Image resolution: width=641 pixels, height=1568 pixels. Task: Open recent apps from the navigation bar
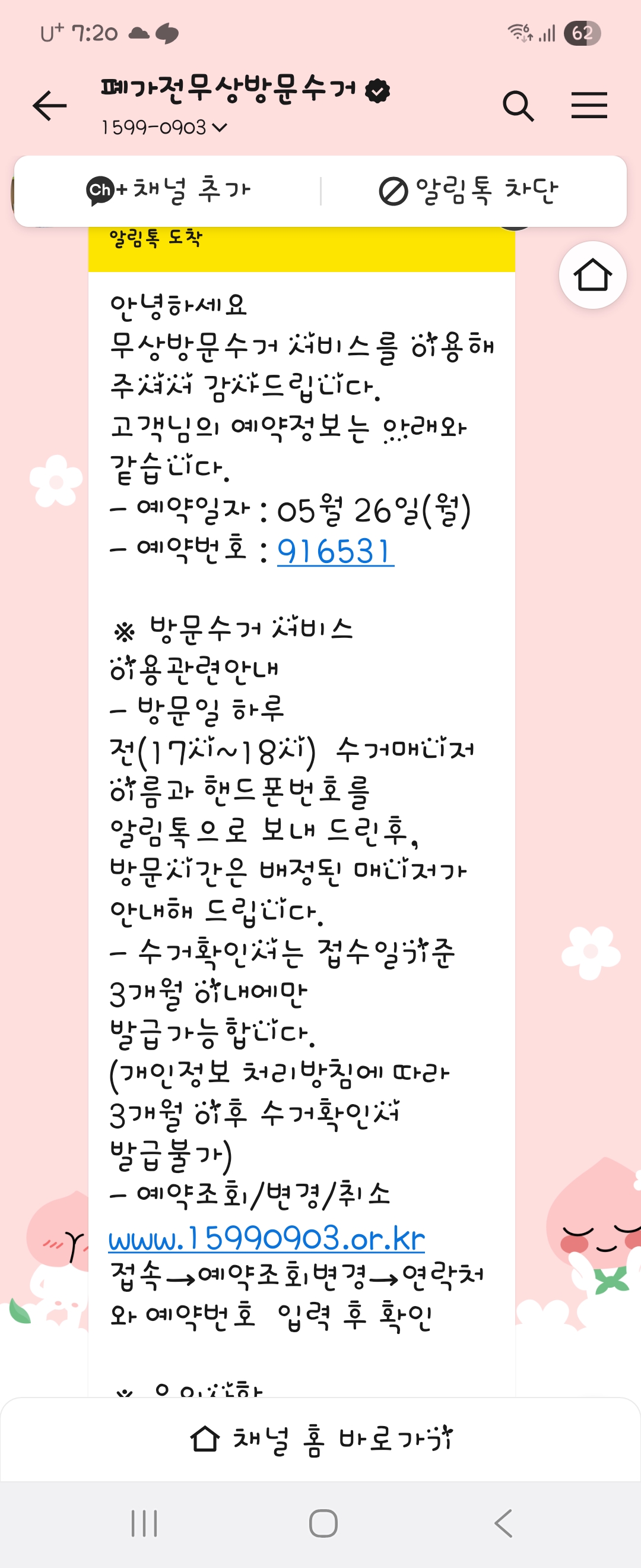(144, 1523)
